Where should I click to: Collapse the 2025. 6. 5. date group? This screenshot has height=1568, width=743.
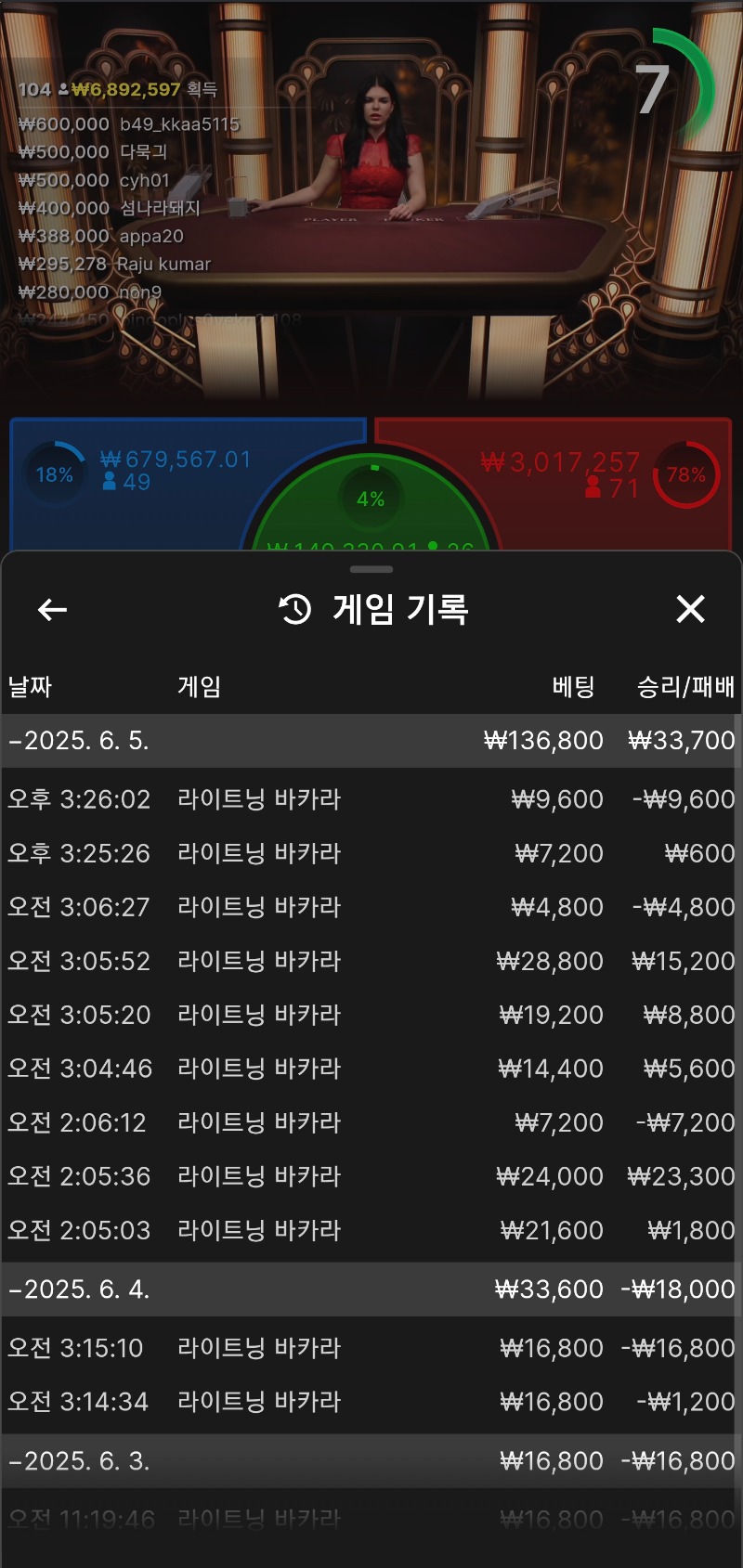coord(79,741)
